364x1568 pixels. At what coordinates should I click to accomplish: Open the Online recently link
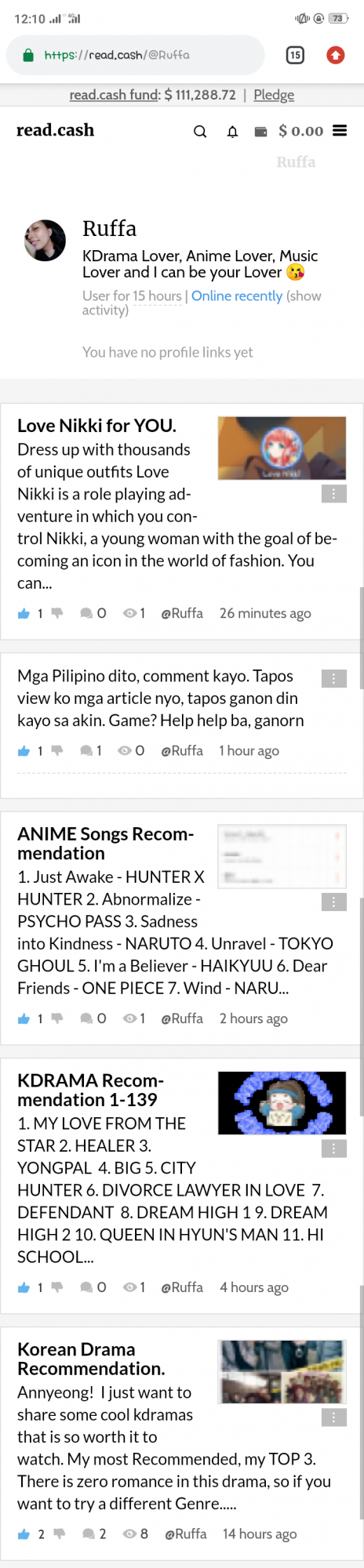point(237,296)
